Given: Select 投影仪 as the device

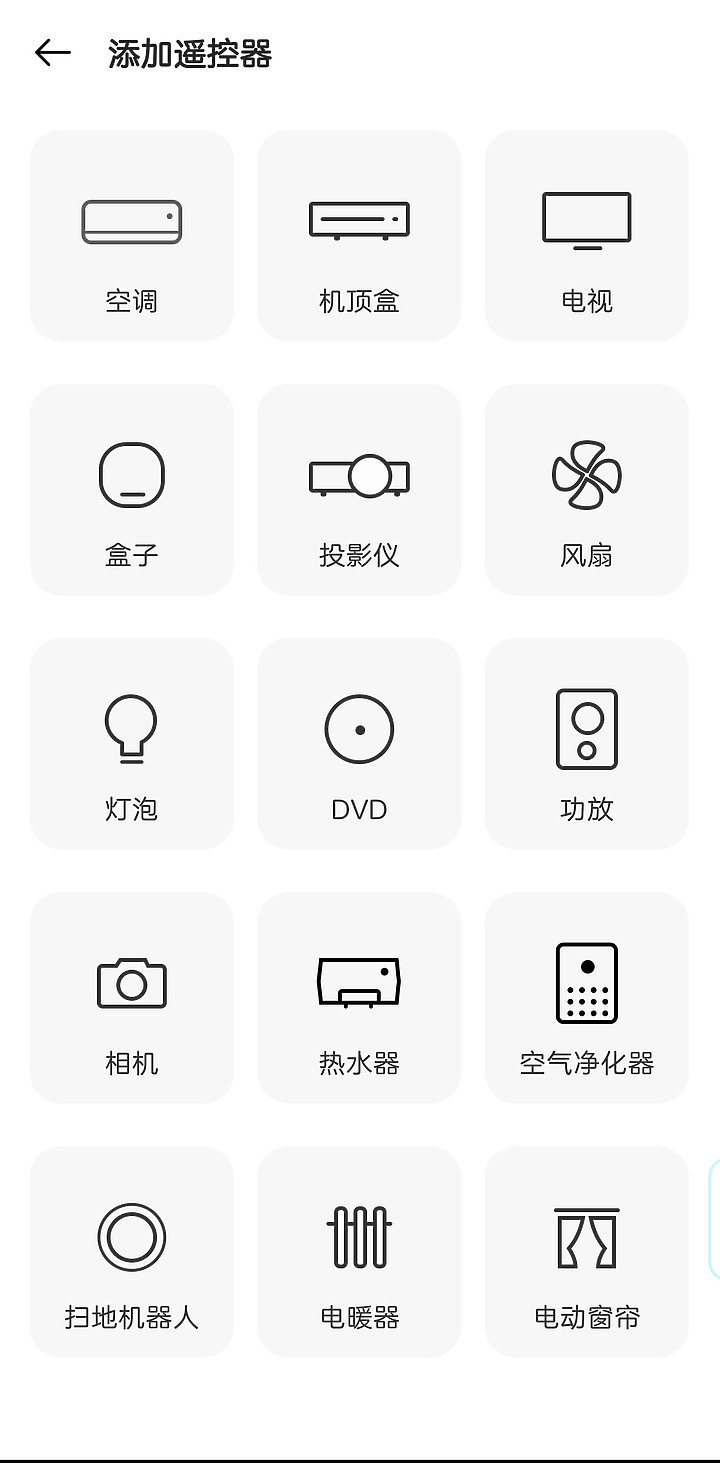Looking at the screenshot, I should coord(359,489).
